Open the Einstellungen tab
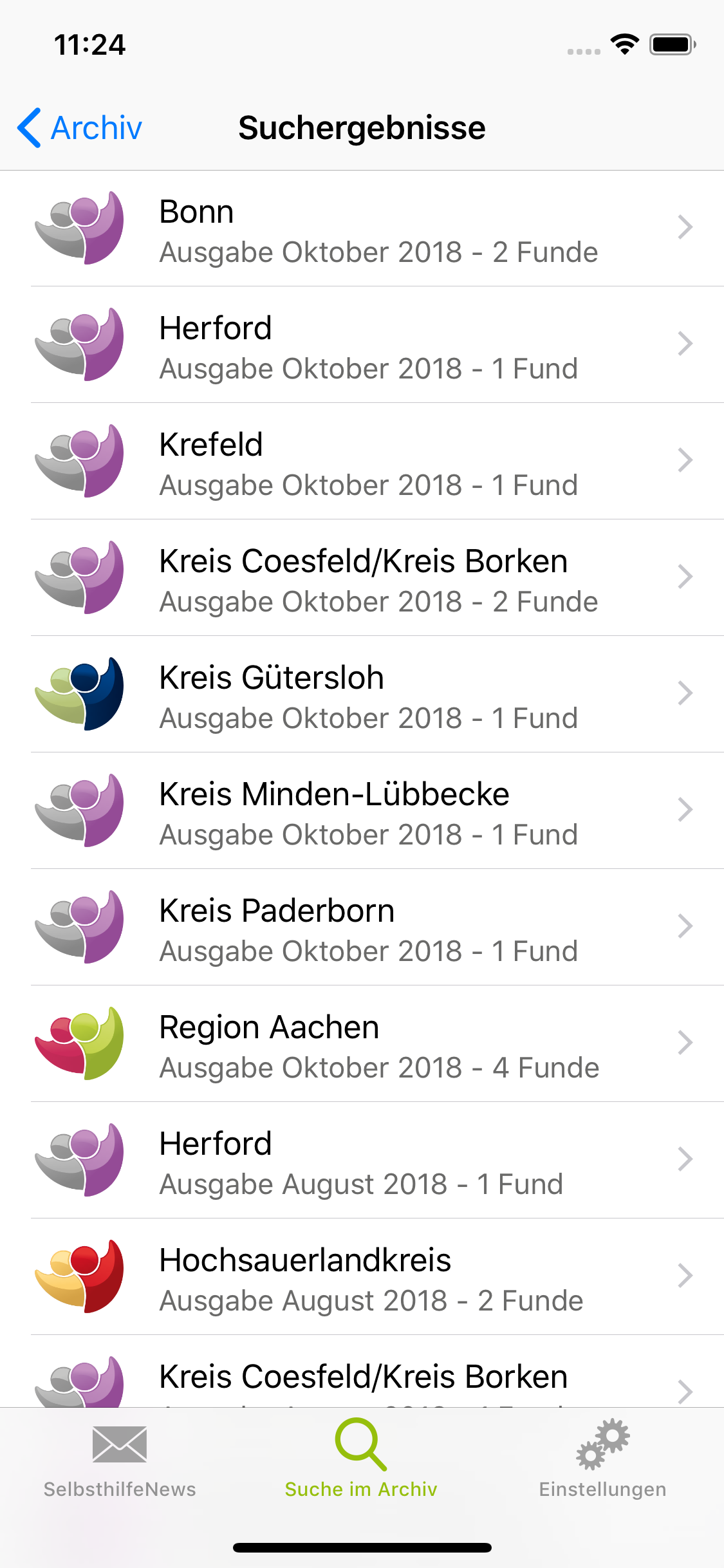 [602, 1459]
